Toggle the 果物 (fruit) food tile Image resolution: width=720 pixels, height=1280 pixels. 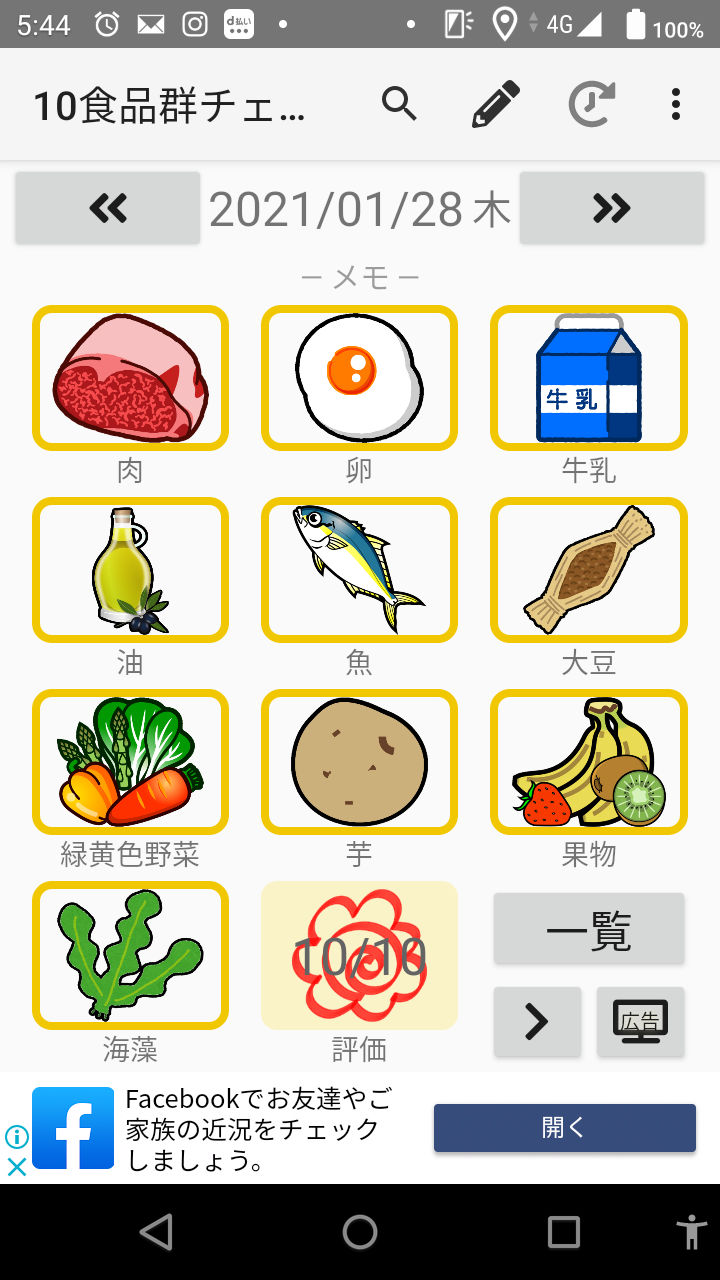click(x=588, y=762)
